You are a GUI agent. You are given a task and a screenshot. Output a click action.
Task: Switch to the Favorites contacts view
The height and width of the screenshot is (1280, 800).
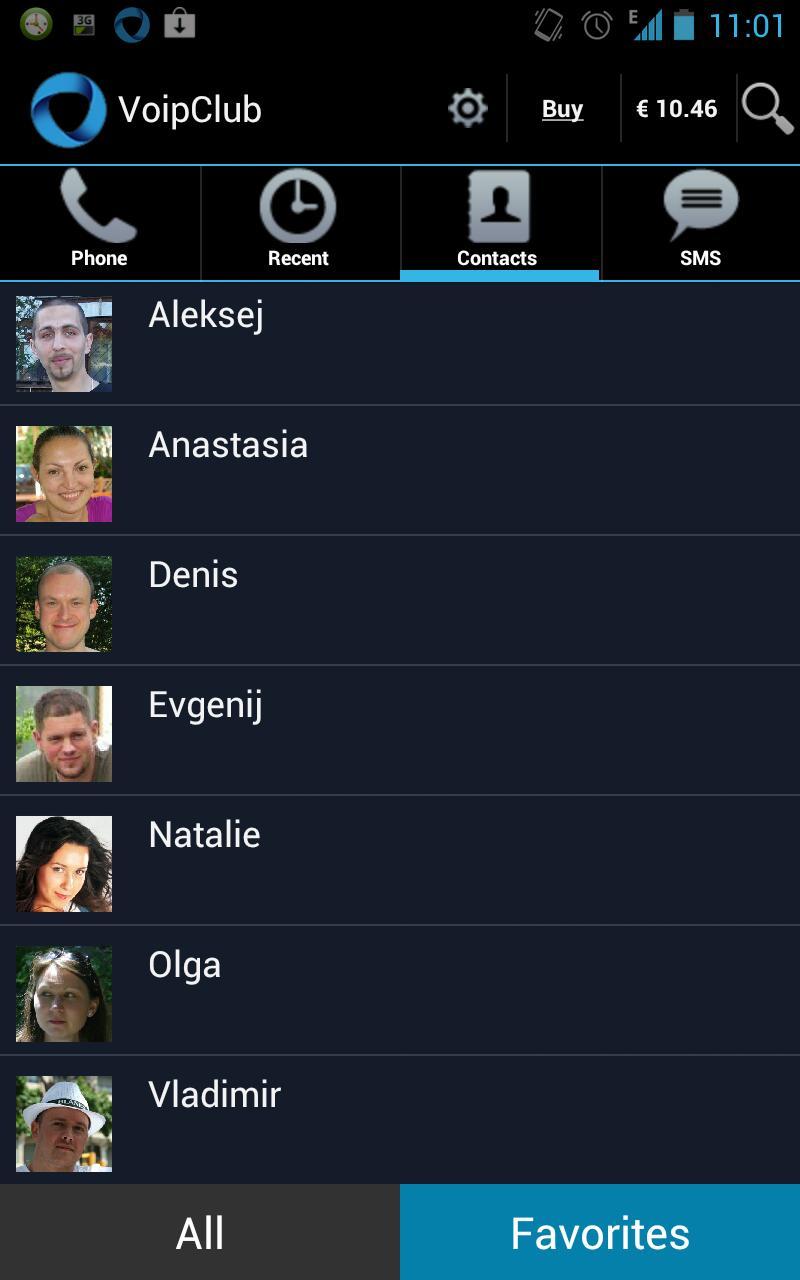[598, 1232]
